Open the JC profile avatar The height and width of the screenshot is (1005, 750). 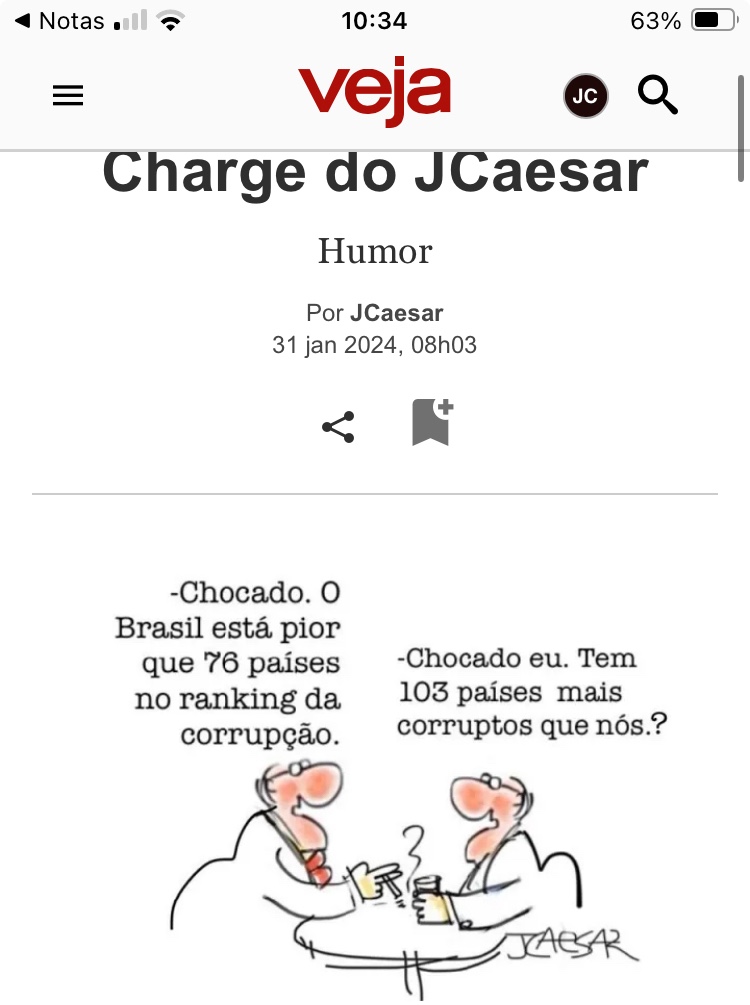pos(586,96)
